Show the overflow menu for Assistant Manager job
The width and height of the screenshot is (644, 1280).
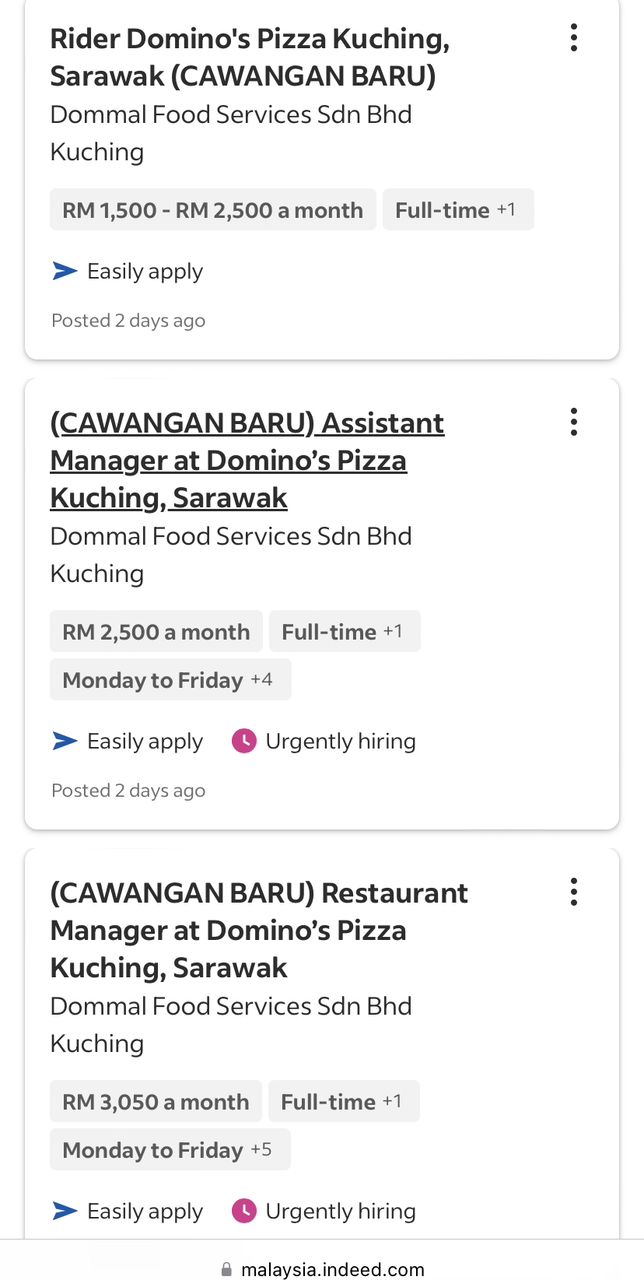click(x=574, y=422)
